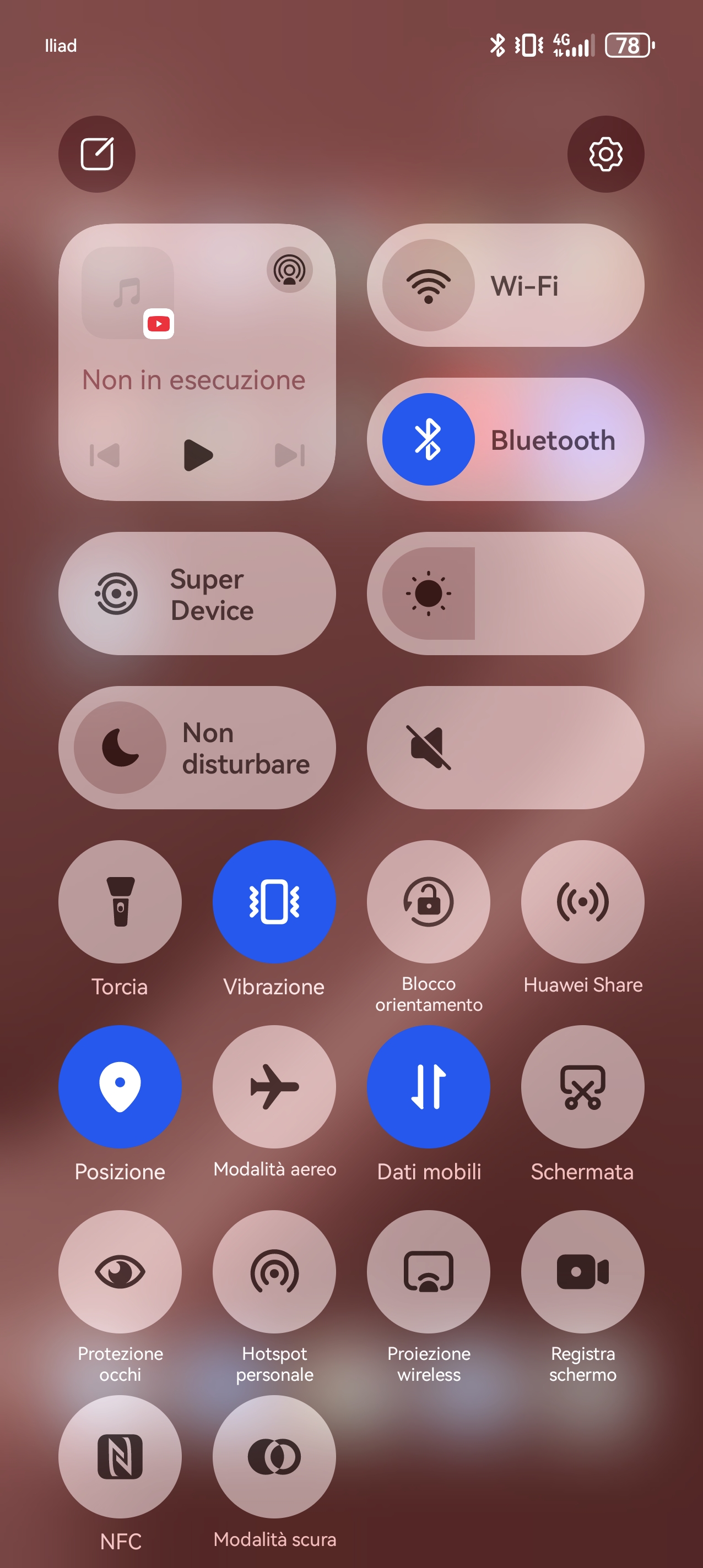Toggle Blocco orientamento

(428, 901)
